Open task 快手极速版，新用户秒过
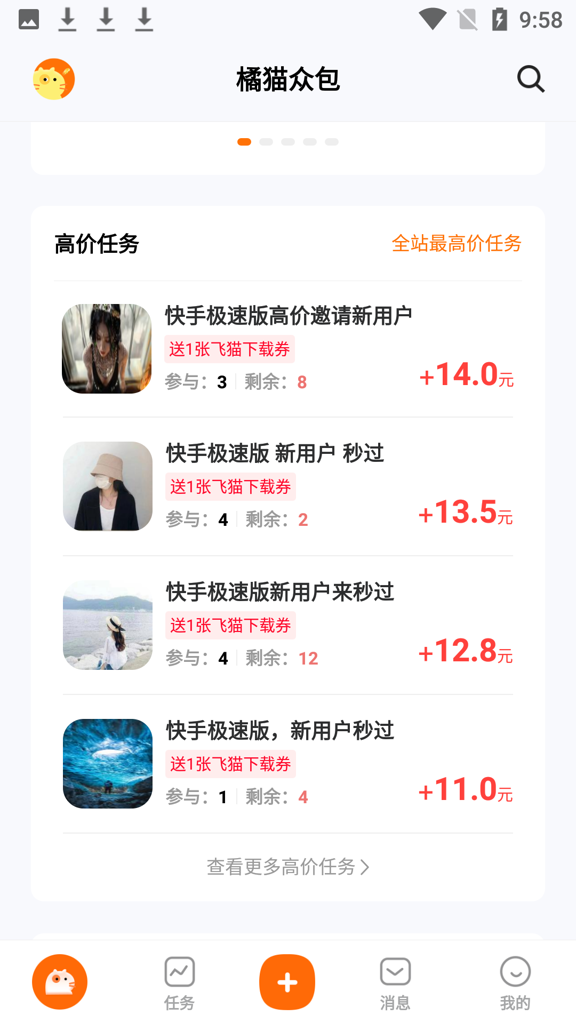Image resolution: width=576 pixels, height=1024 pixels. pos(288,763)
